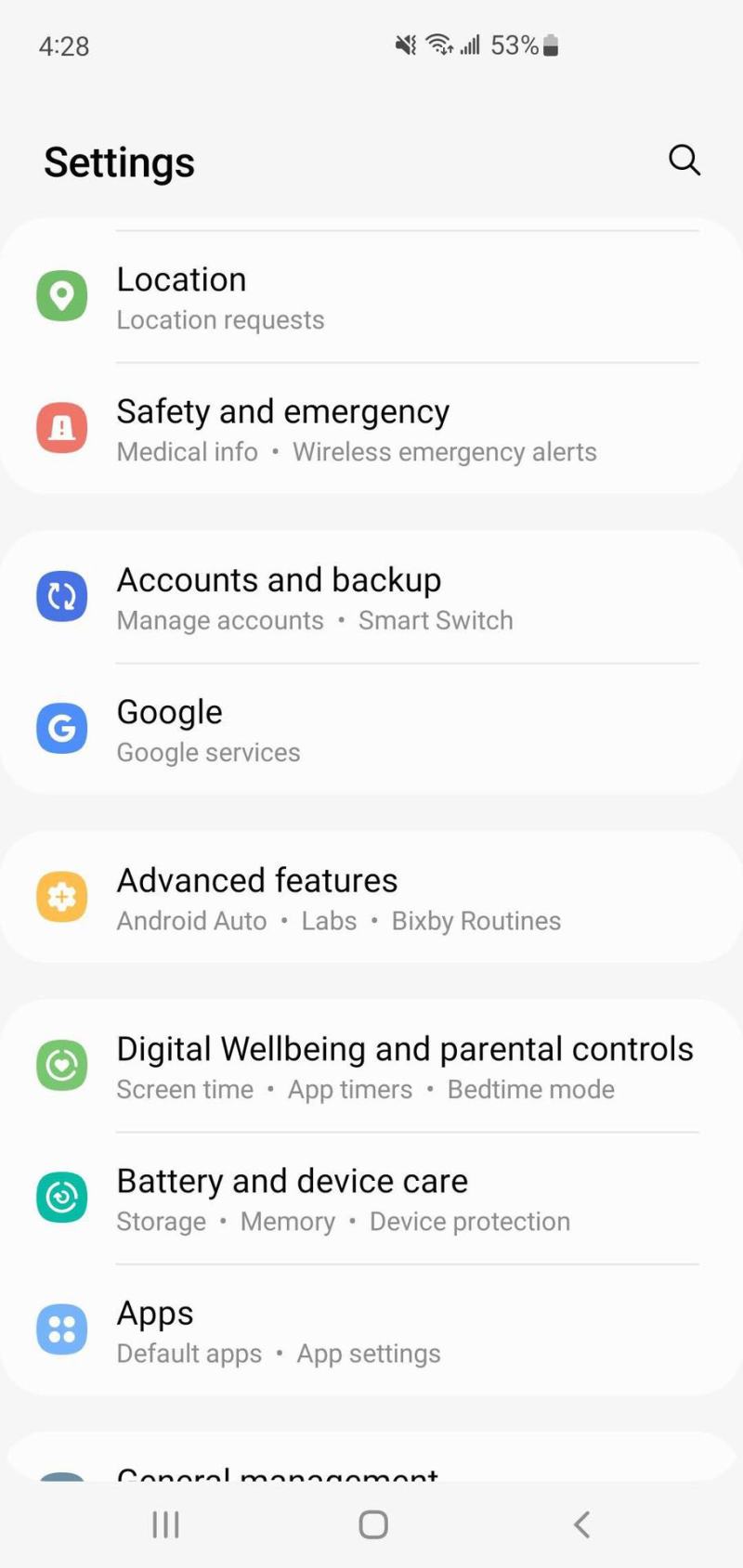Open the Apps settings row
The width and height of the screenshot is (743, 1568).
[x=371, y=1330]
